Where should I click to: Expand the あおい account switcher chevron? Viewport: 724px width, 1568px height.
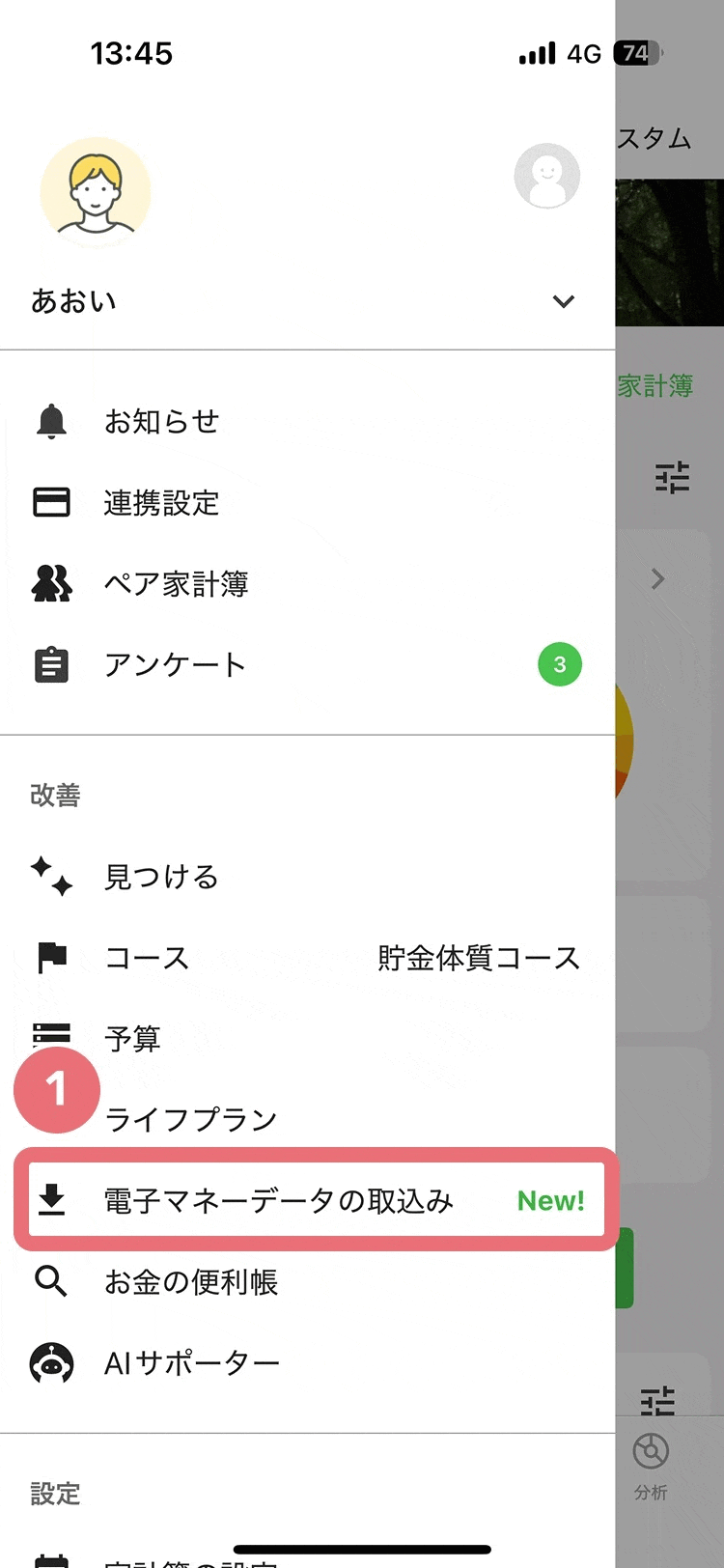[564, 301]
